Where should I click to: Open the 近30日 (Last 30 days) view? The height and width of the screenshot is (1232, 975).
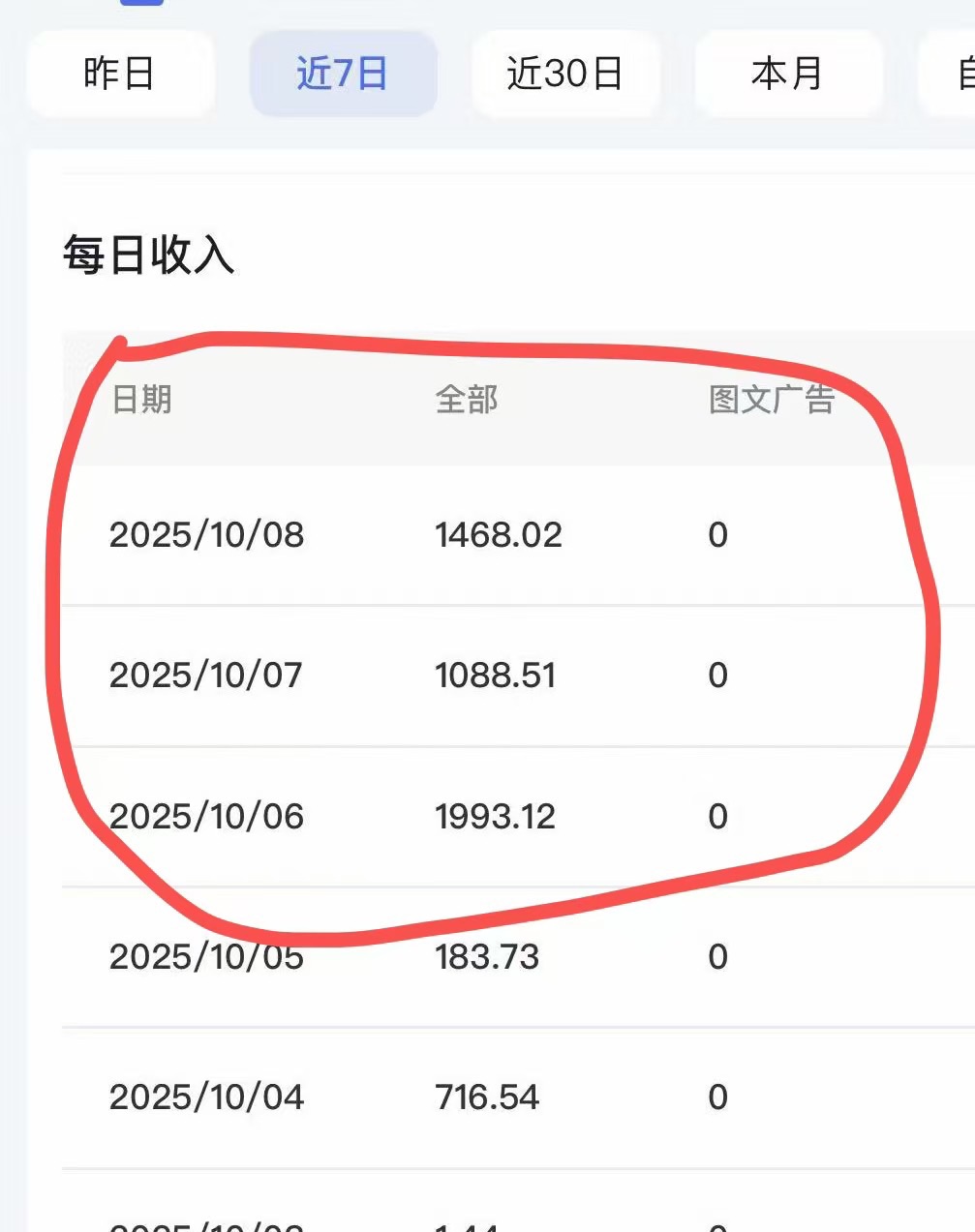[566, 74]
